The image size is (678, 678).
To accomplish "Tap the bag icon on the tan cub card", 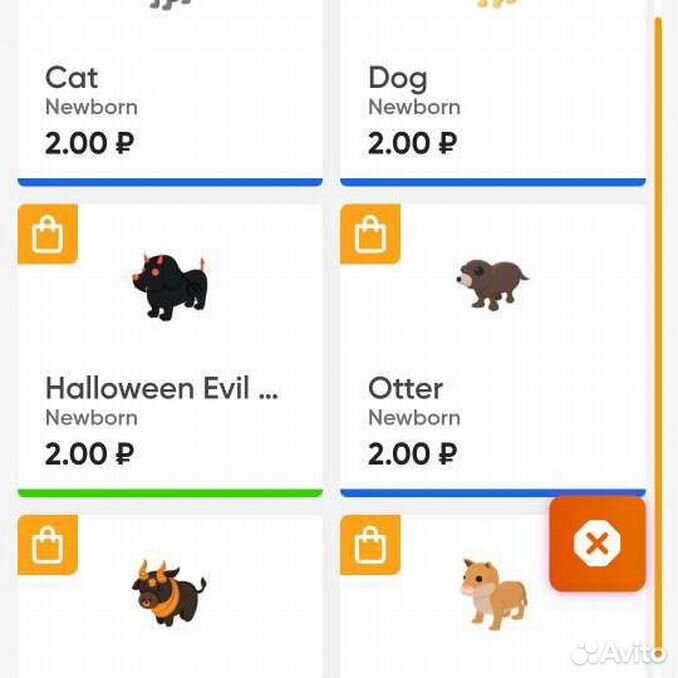I will pos(370,546).
